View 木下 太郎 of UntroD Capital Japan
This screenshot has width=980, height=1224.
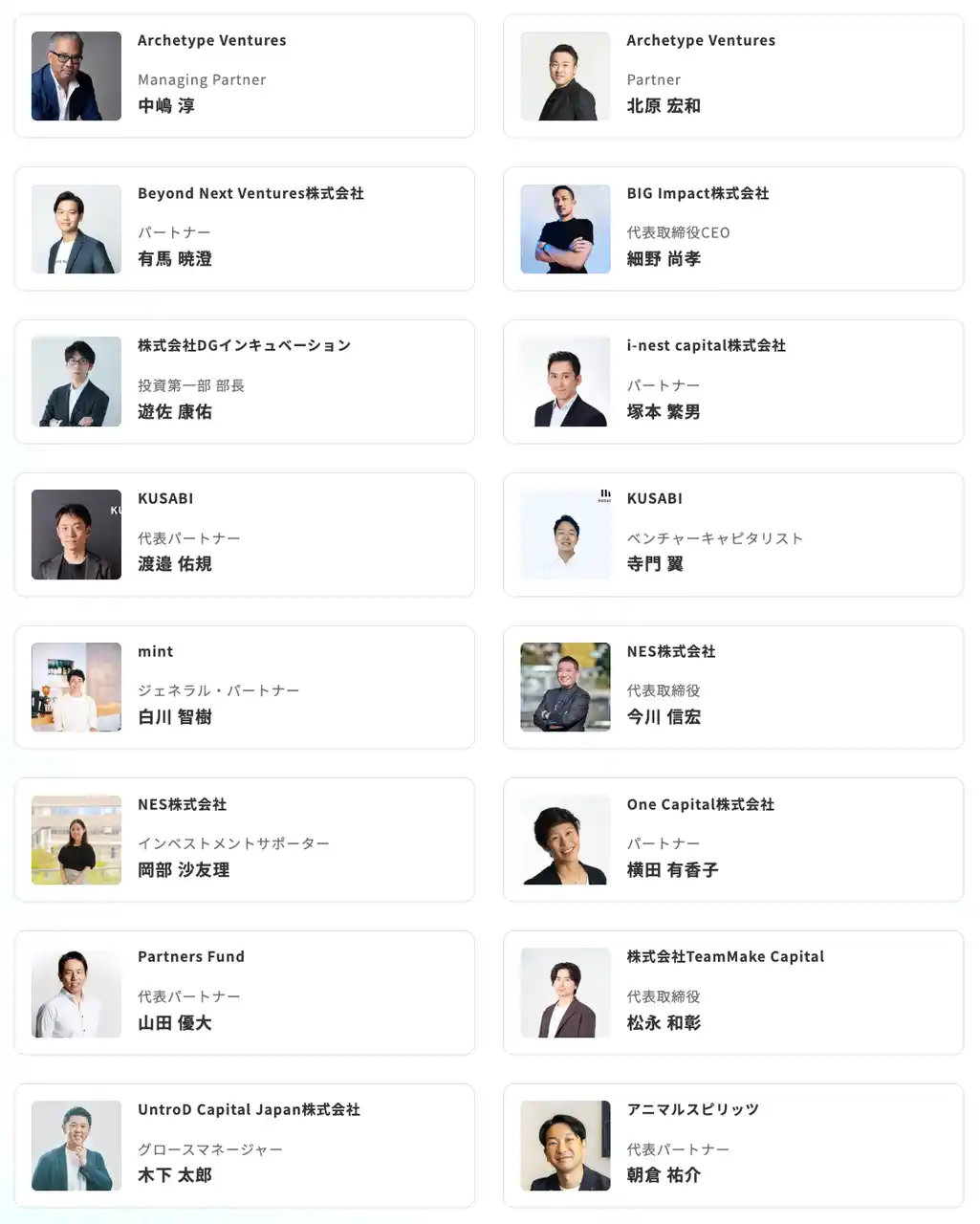click(x=244, y=1146)
